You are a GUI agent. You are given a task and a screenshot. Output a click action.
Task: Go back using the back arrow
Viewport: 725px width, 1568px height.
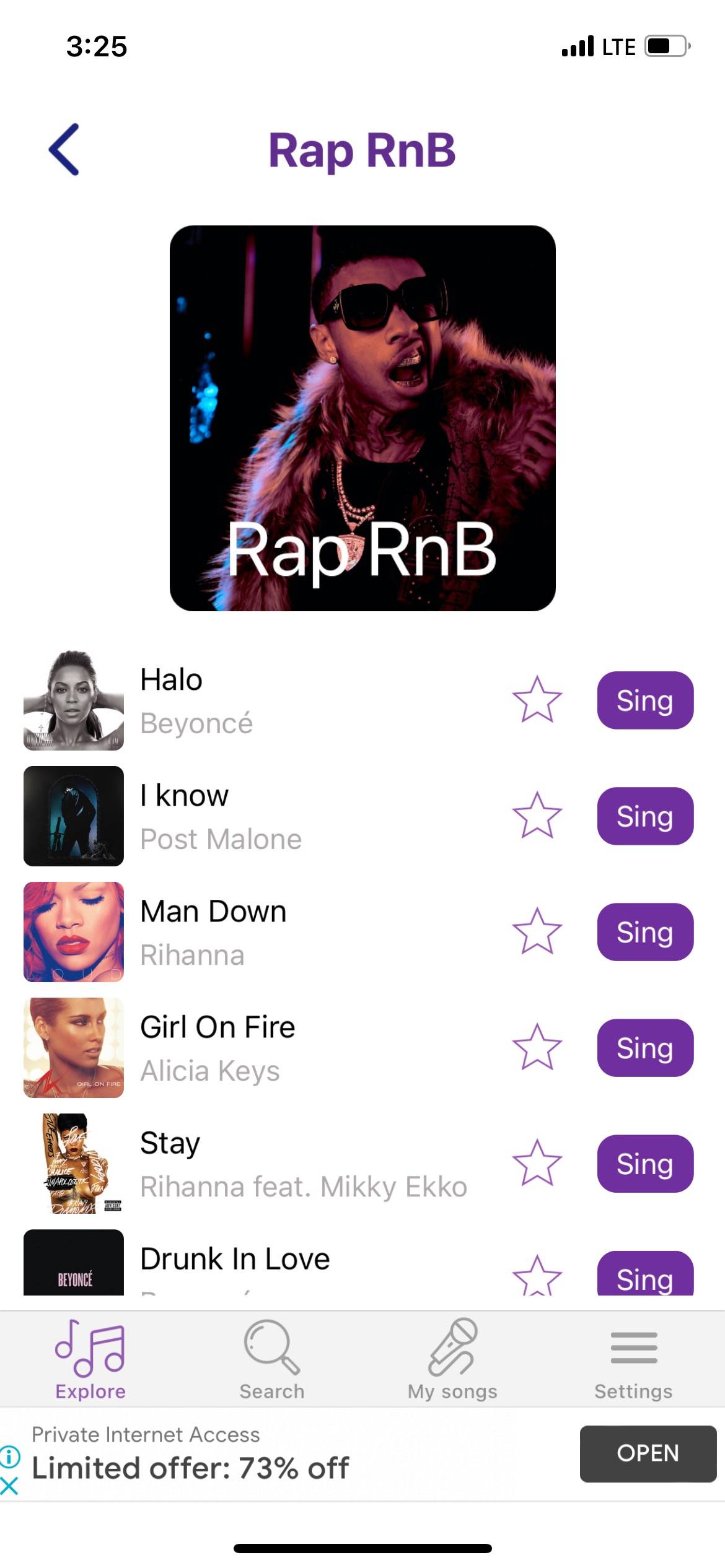coord(64,149)
